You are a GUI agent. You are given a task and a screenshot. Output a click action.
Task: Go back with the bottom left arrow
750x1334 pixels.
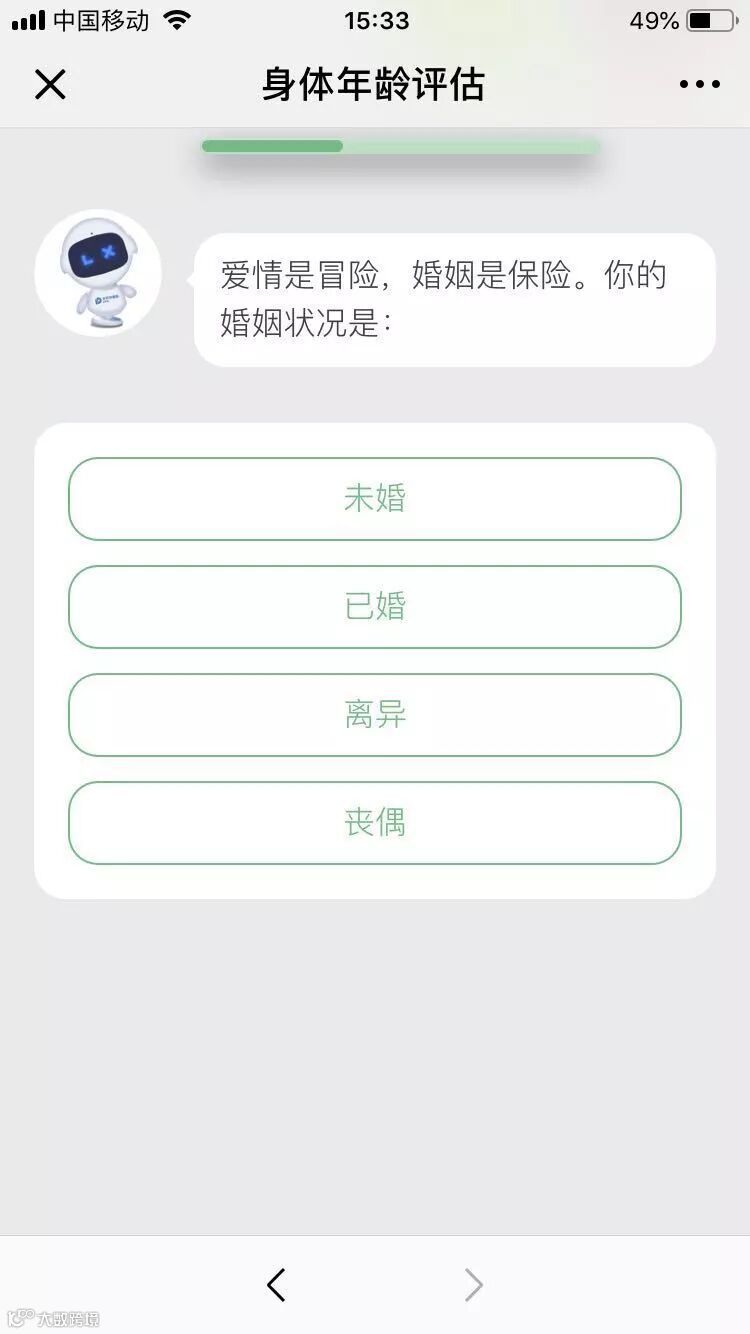pos(276,1285)
